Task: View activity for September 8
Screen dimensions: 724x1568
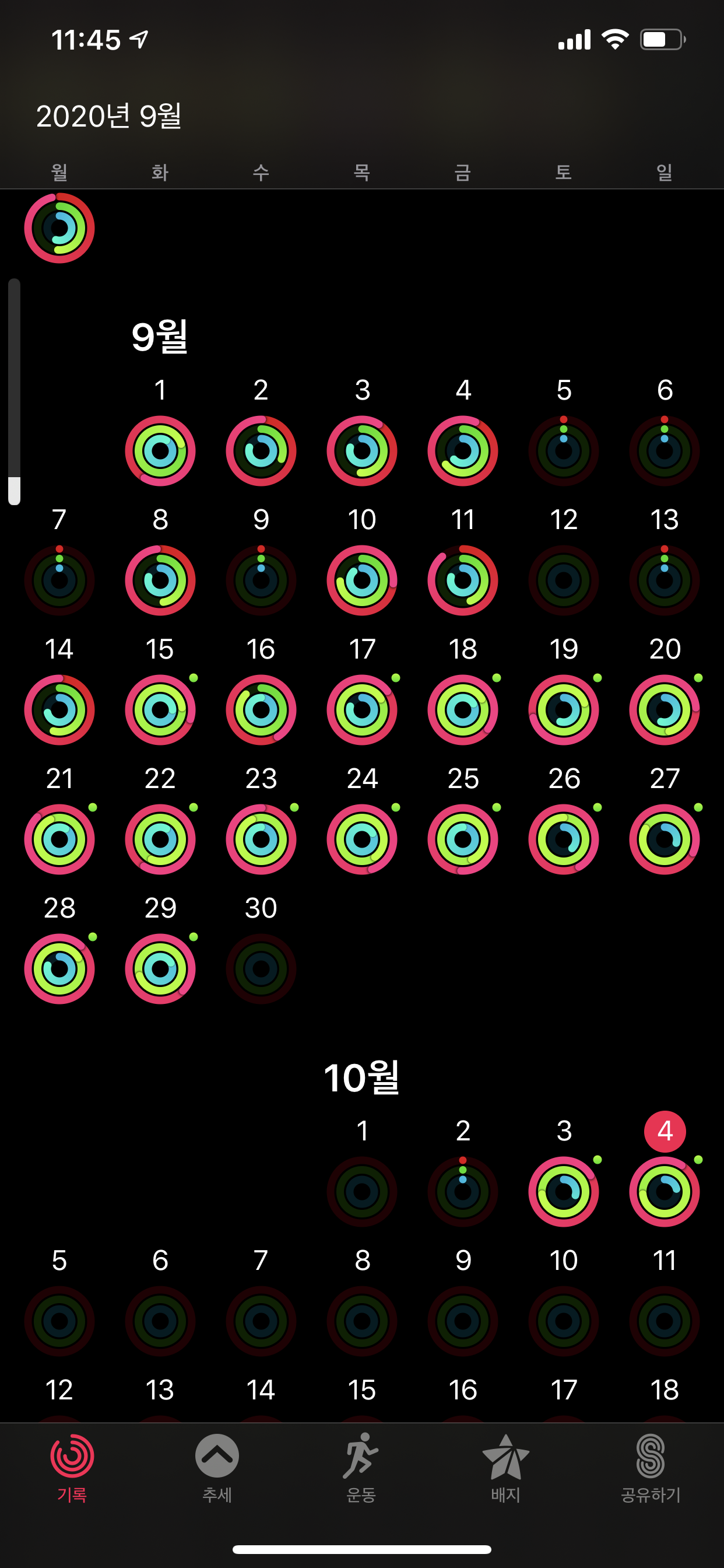Action: 160,580
